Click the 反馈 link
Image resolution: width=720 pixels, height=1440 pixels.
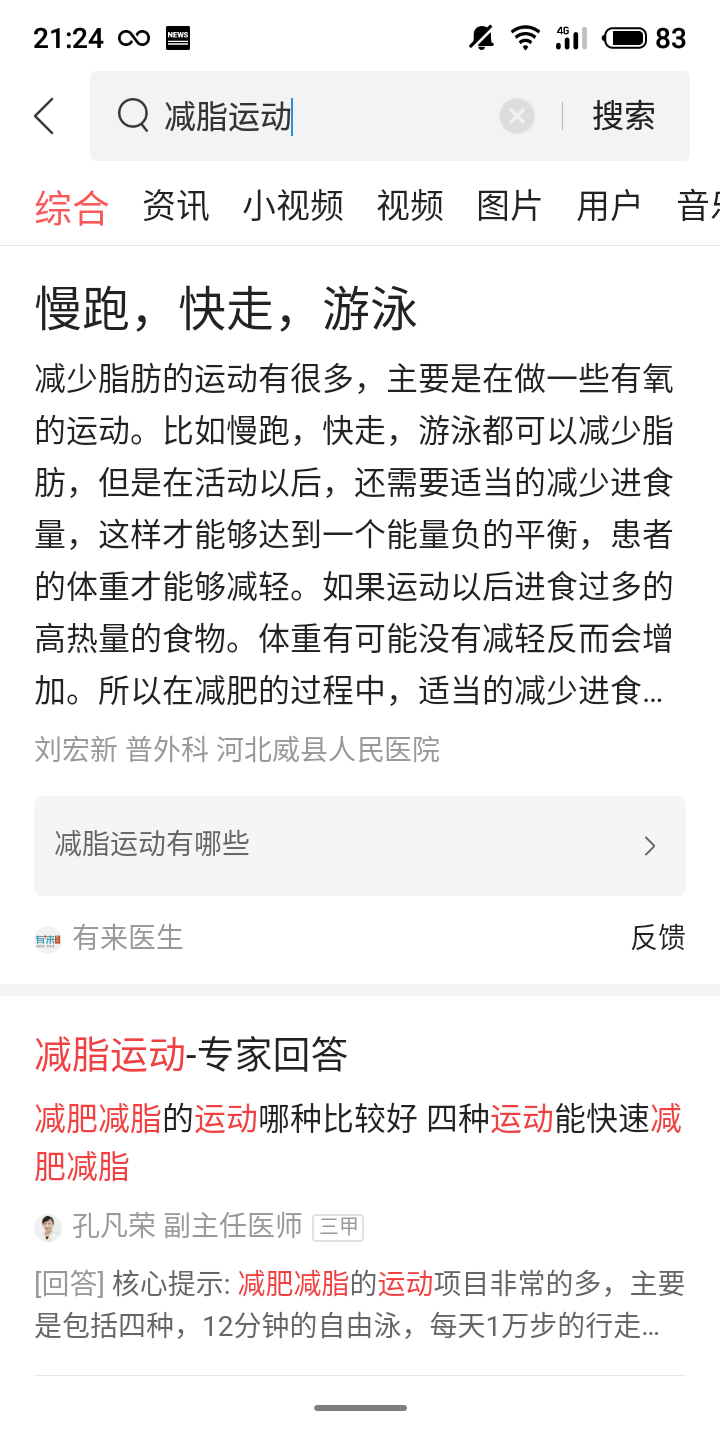658,938
